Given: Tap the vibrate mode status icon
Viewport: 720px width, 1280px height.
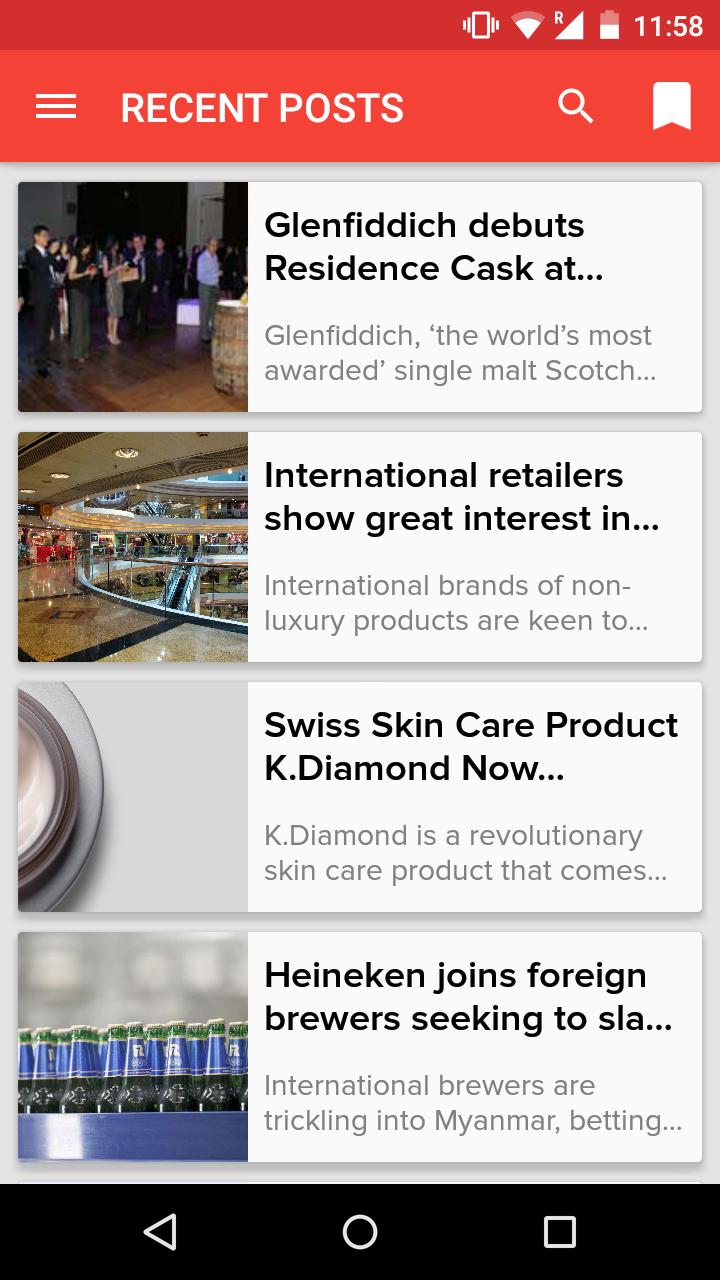Looking at the screenshot, I should point(480,23).
